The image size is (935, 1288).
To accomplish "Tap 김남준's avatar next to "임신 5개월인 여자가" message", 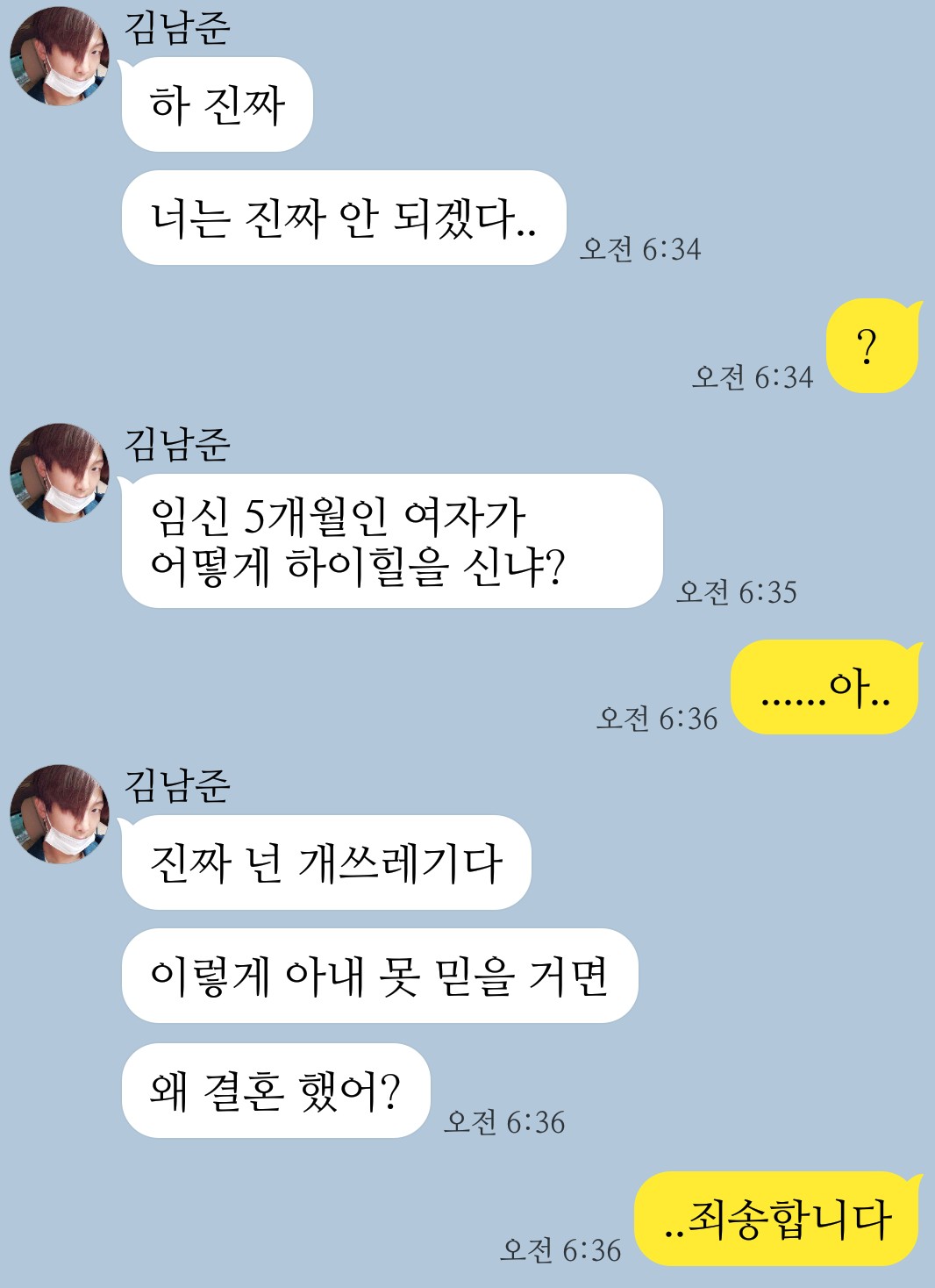I will point(59,473).
